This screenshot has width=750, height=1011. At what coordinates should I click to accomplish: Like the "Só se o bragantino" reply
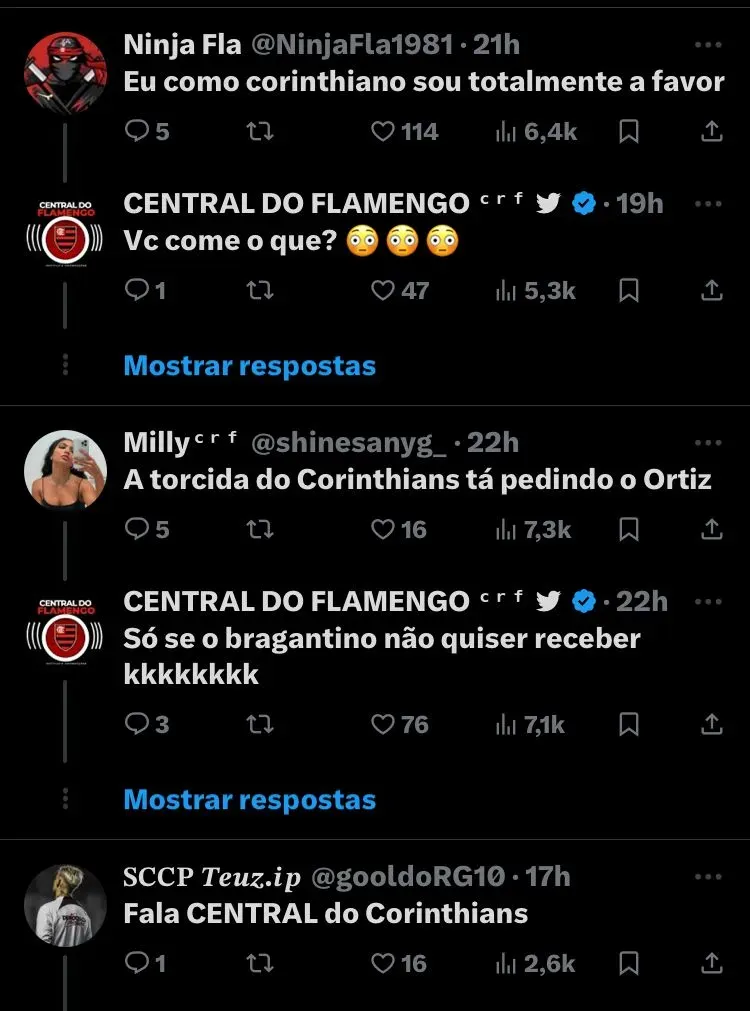(x=383, y=724)
